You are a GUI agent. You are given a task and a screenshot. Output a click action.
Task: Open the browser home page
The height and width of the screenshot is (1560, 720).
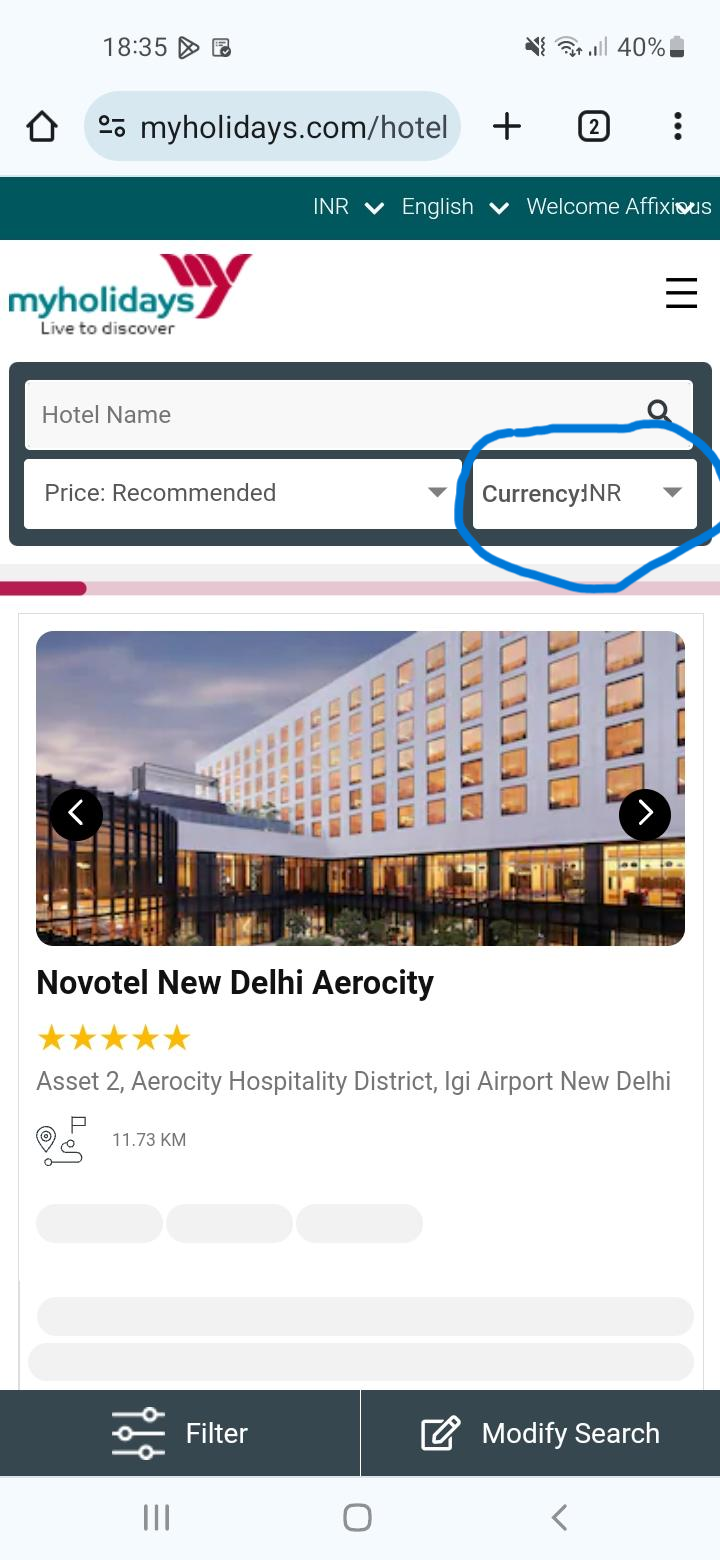click(x=42, y=127)
